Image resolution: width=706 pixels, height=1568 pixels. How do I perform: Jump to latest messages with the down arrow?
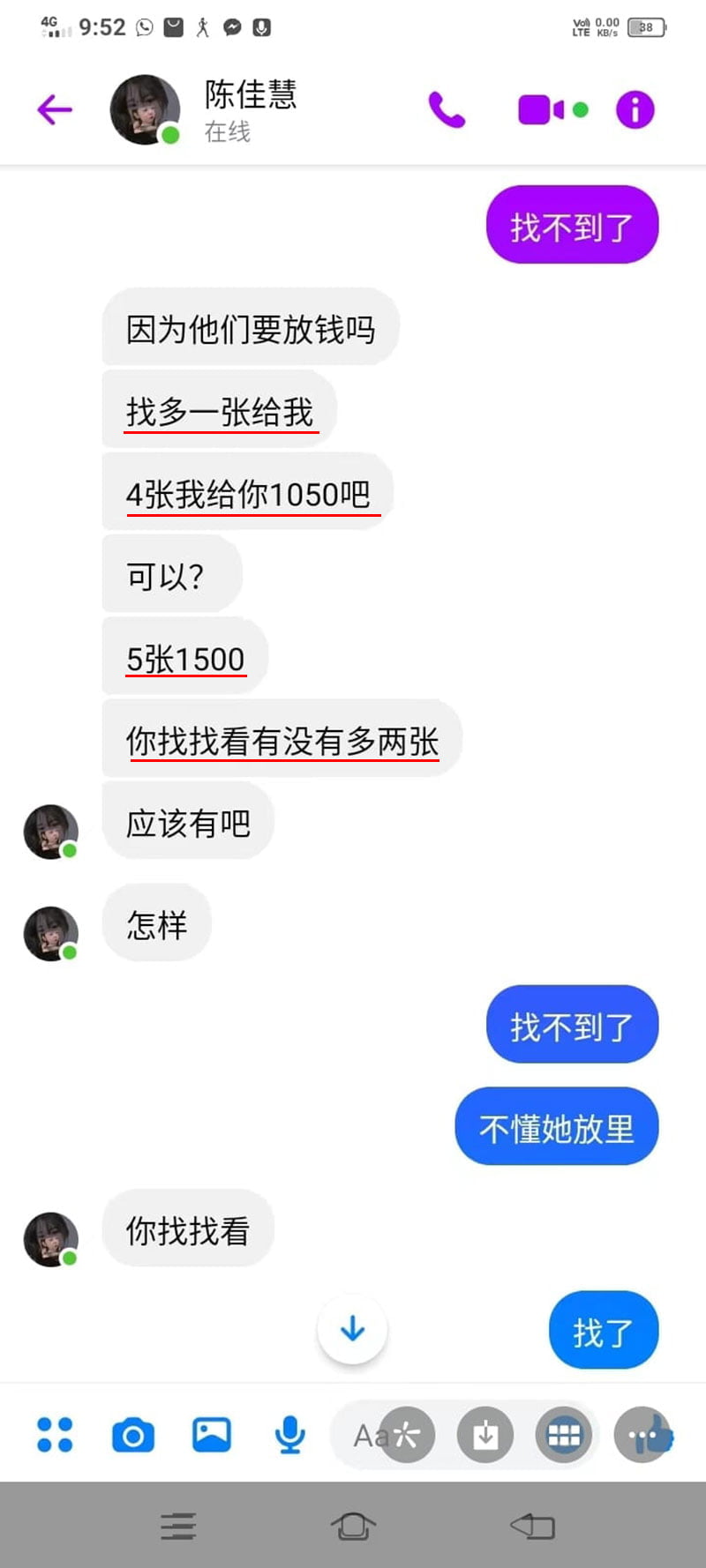(352, 1329)
